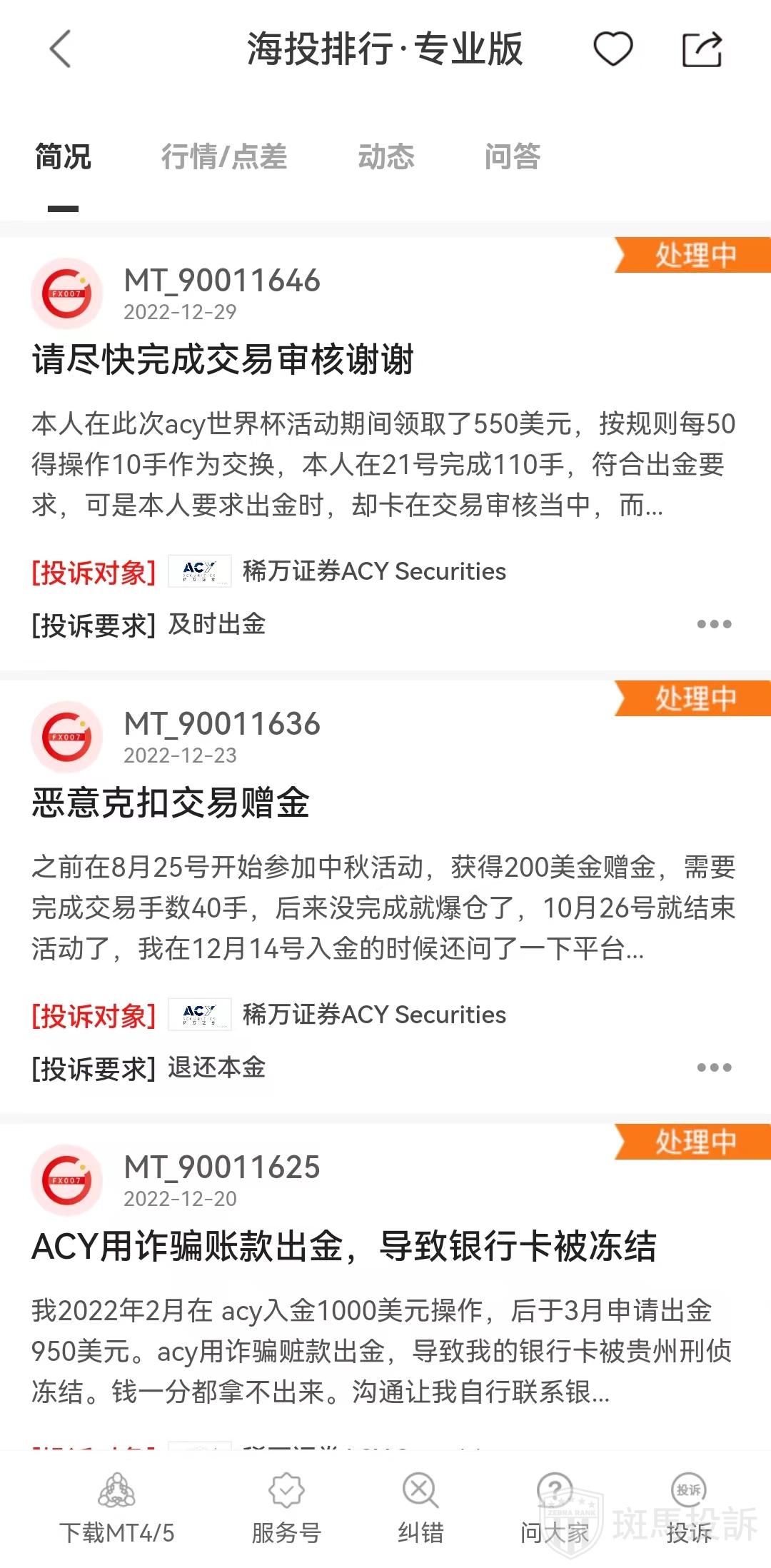This screenshot has height=1568, width=771.
Task: Open the 问答 tab
Action: click(x=512, y=157)
